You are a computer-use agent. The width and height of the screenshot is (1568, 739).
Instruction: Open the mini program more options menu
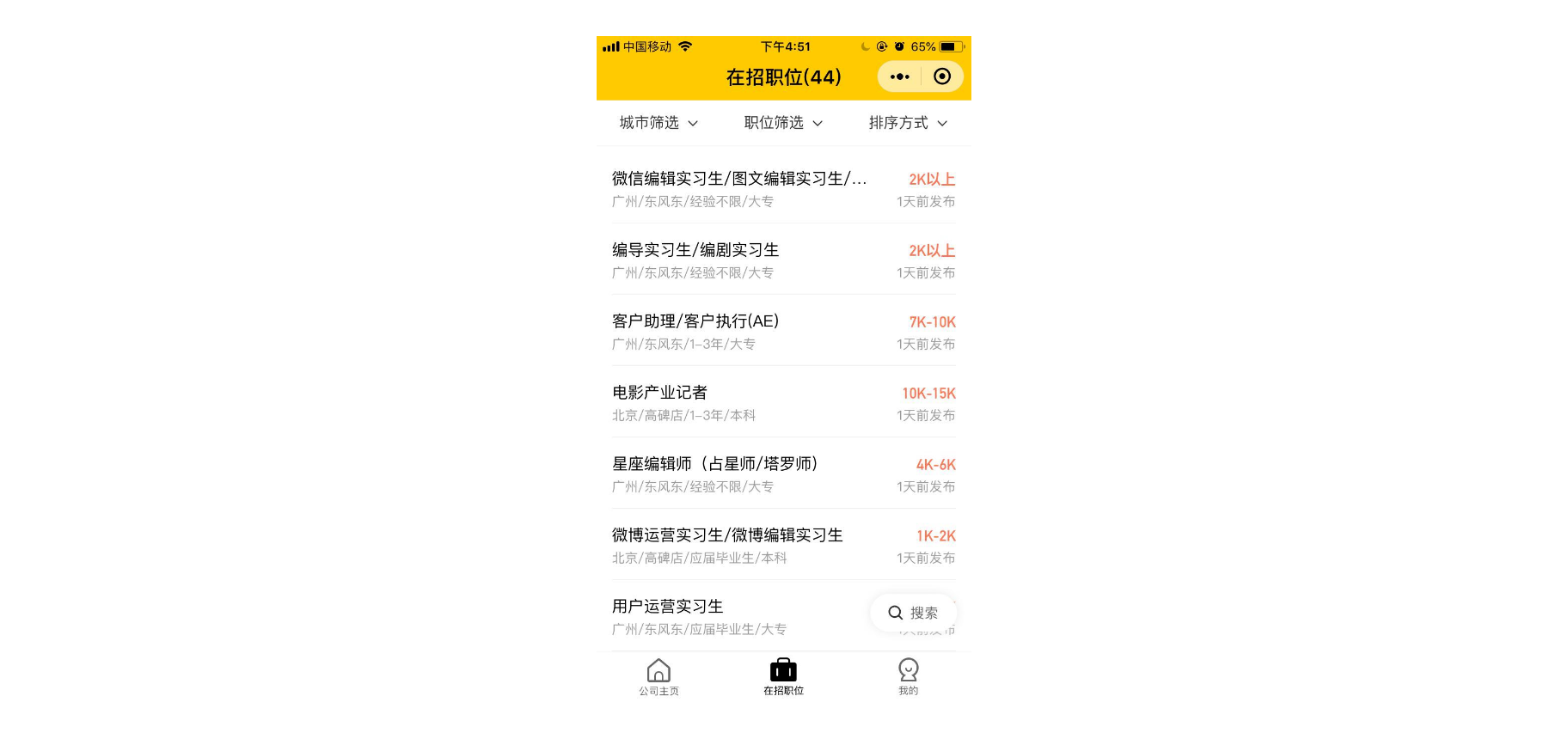899,76
